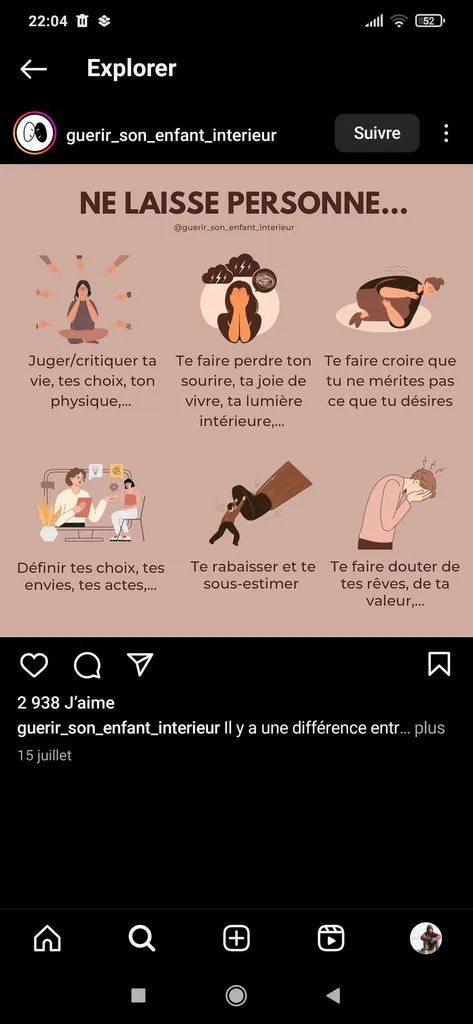View the 2 938 J'aime likes list

click(66, 703)
